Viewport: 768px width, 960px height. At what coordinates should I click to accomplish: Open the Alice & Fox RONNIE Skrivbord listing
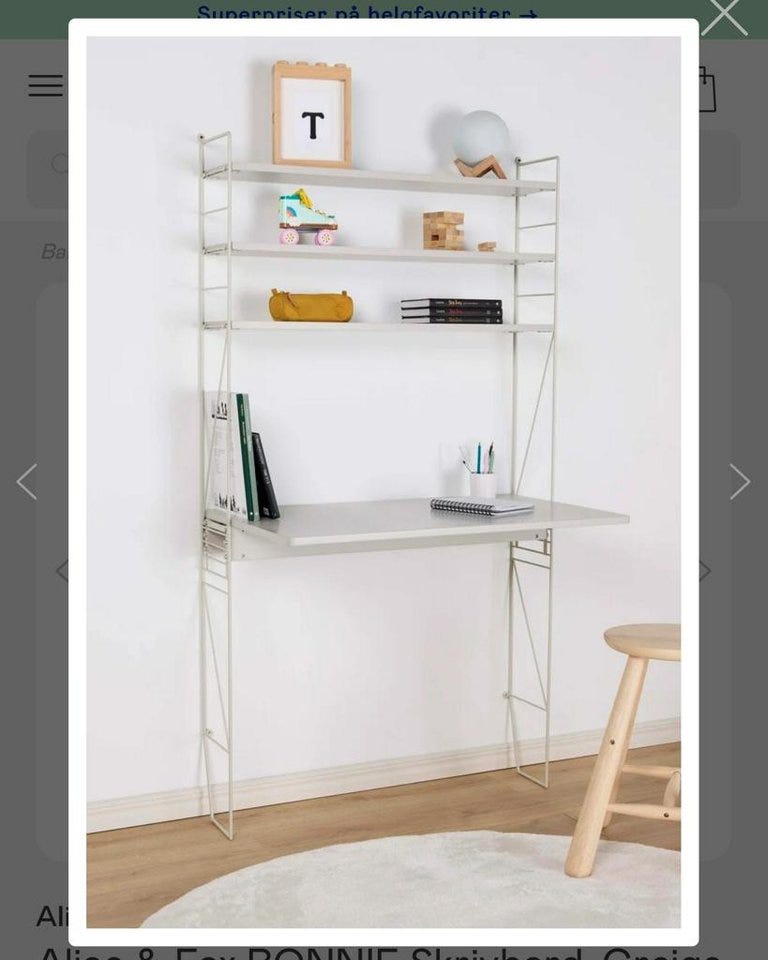coord(380,948)
